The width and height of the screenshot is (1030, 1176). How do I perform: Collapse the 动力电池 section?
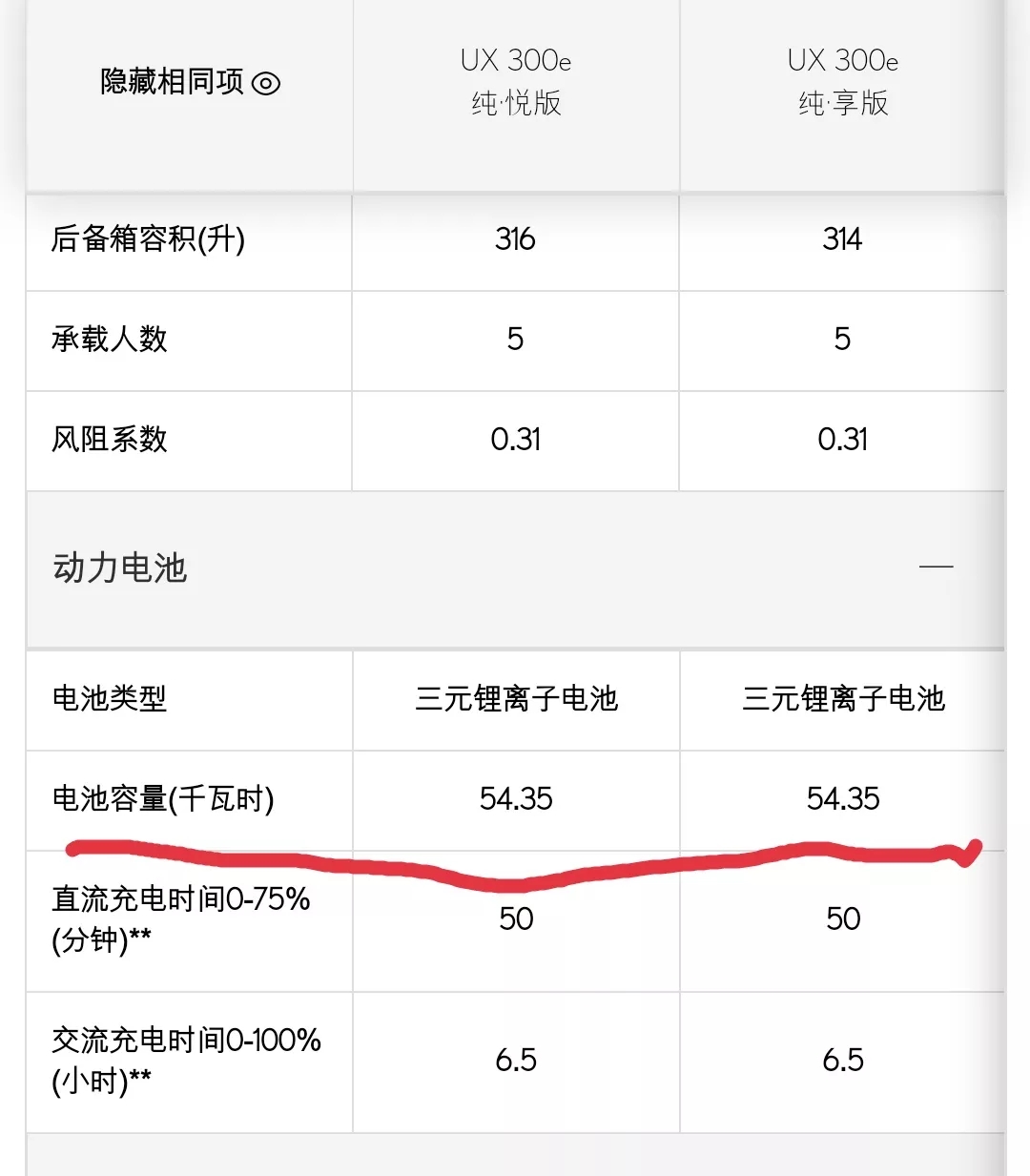936,567
